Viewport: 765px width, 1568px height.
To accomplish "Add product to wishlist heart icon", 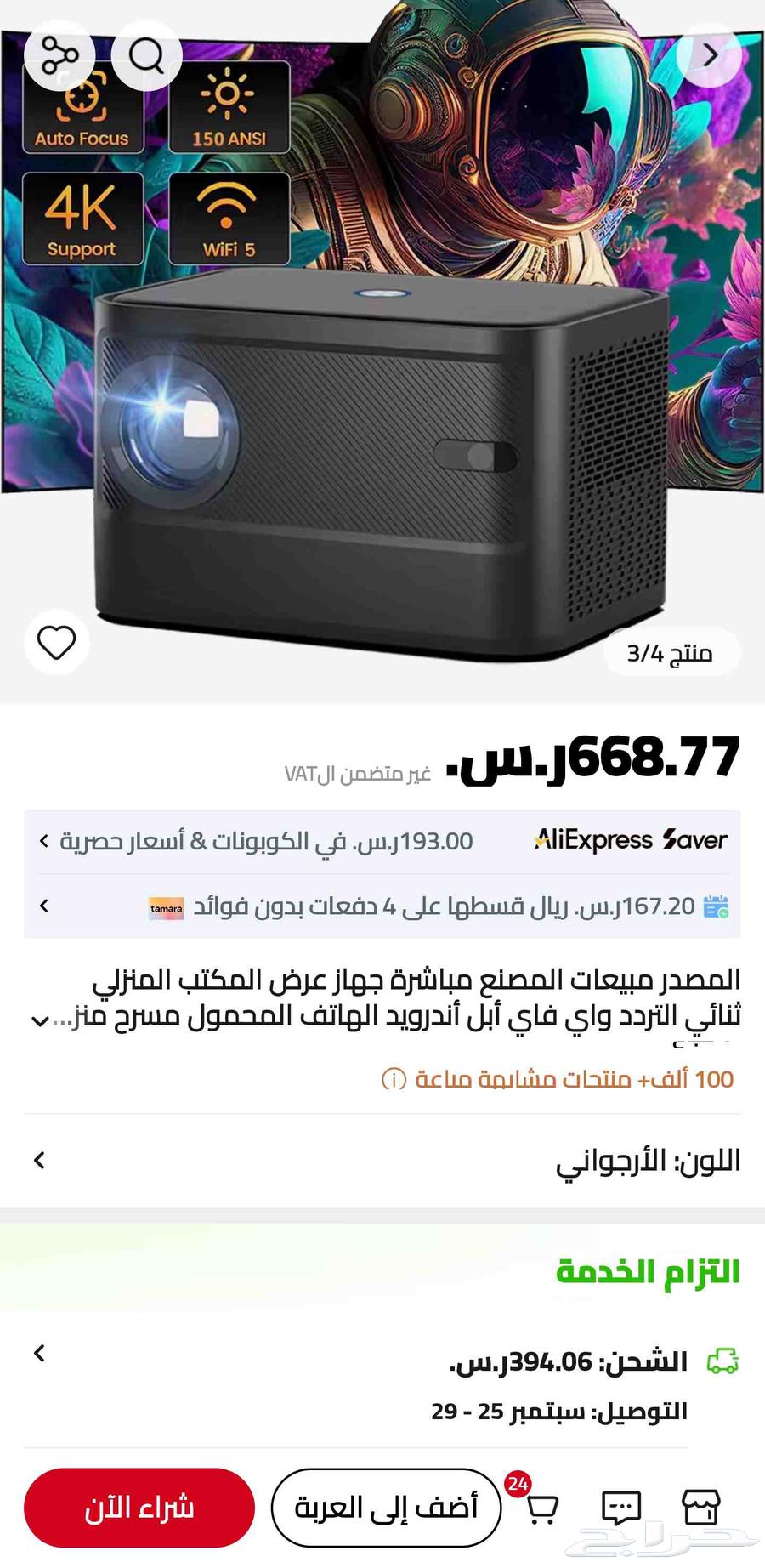I will (x=56, y=643).
